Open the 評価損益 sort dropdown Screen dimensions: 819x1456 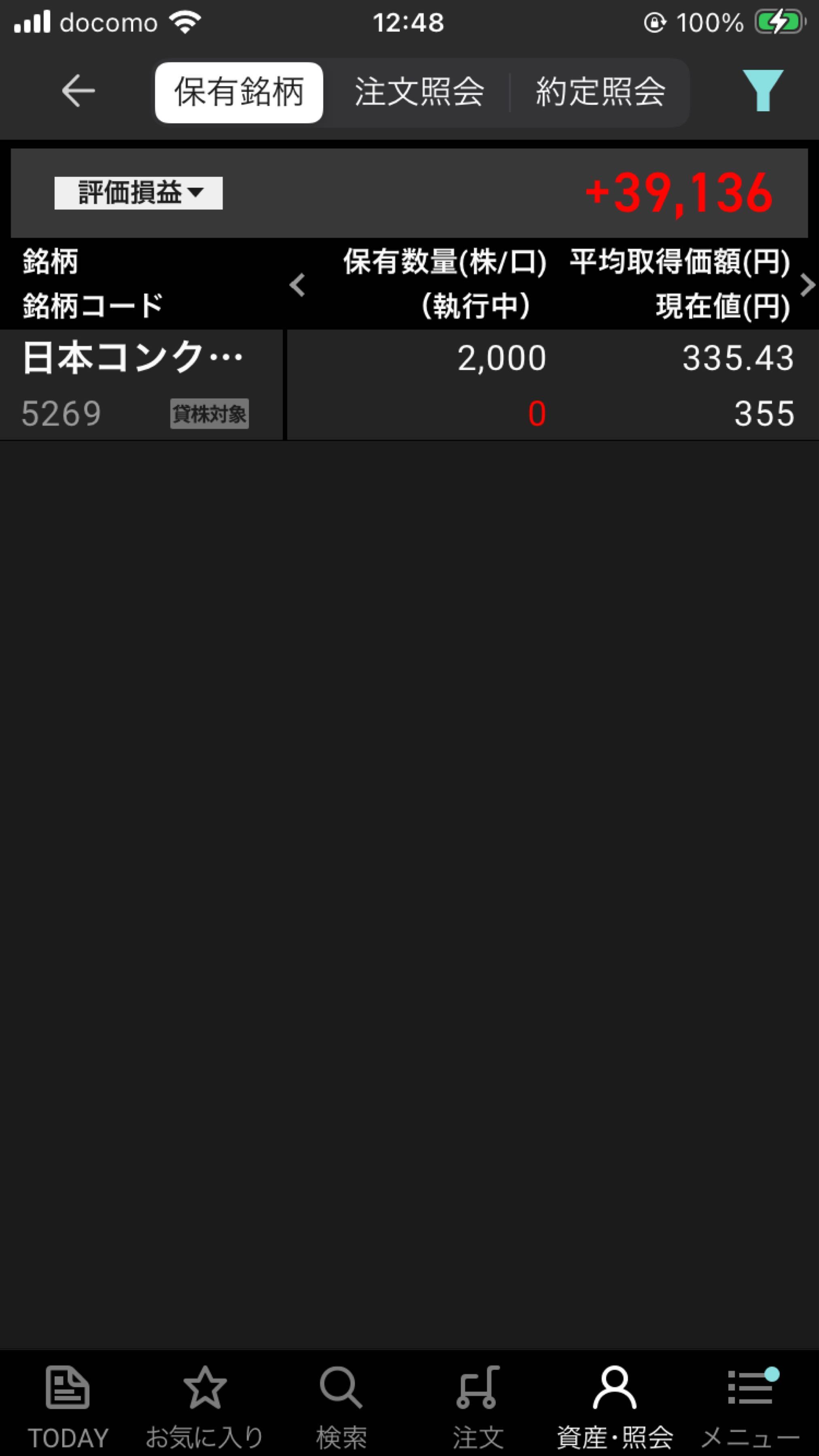point(138,193)
